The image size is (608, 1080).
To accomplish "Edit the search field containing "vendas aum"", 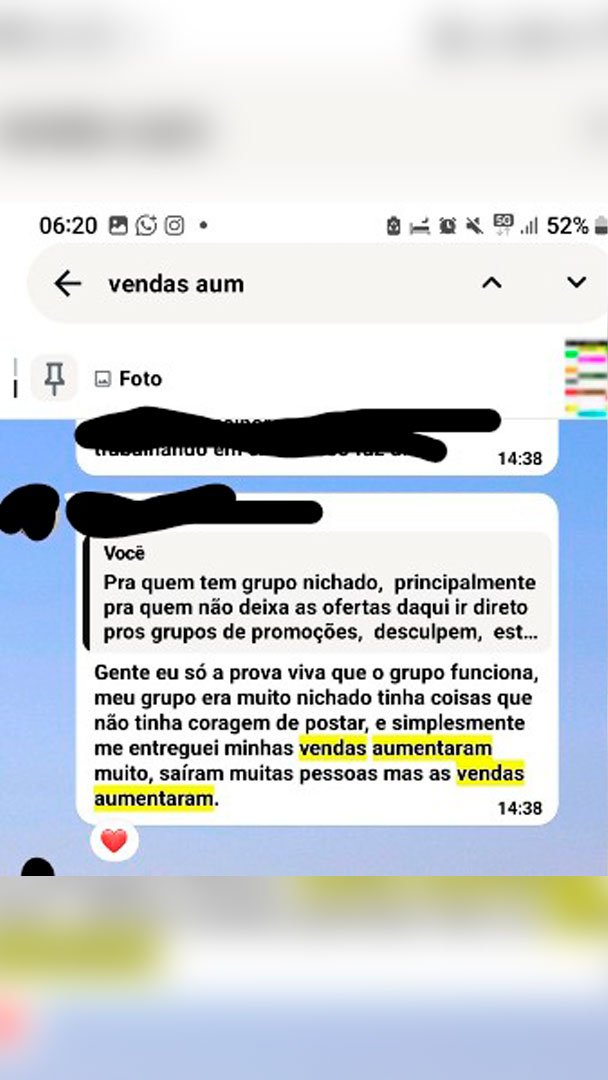I will pyautogui.click(x=260, y=284).
